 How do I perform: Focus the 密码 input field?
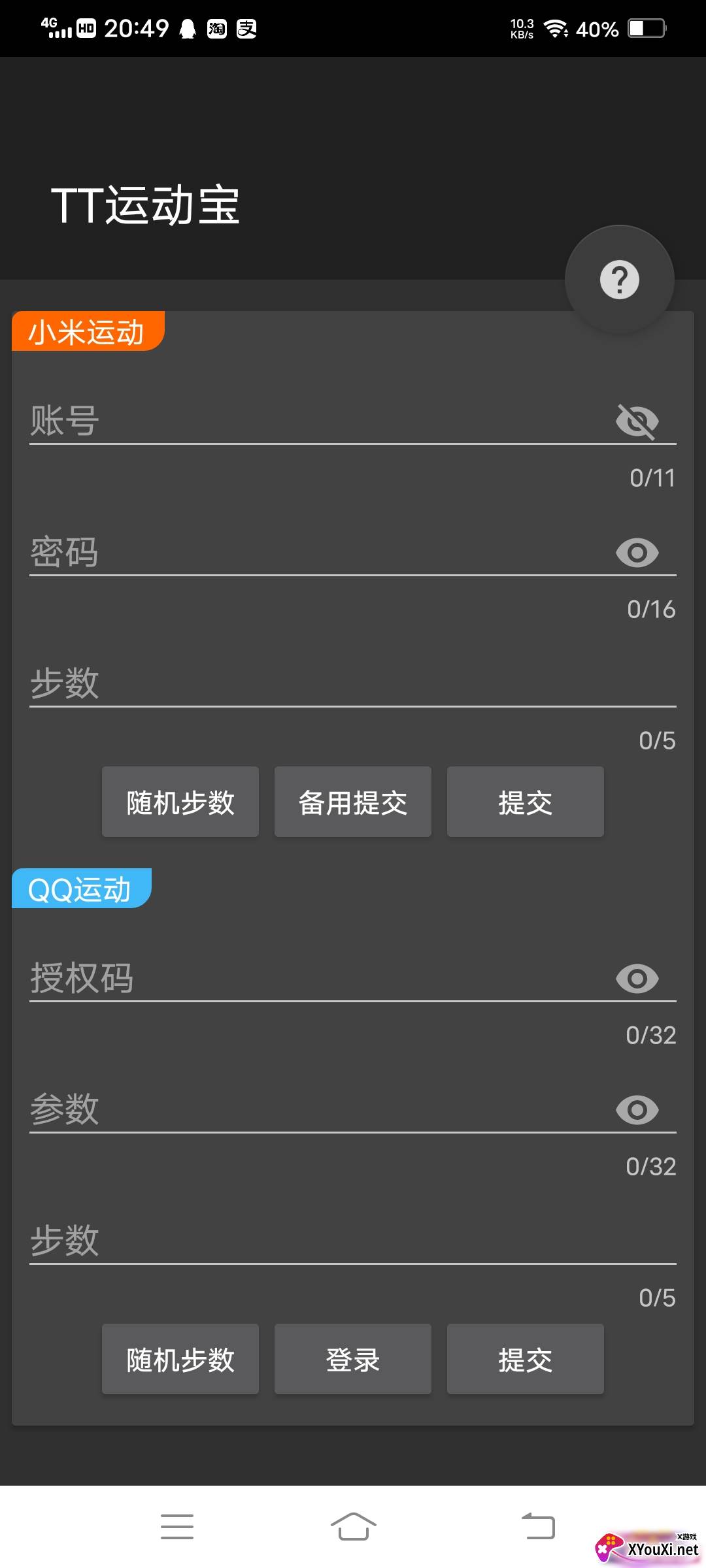tap(320, 552)
